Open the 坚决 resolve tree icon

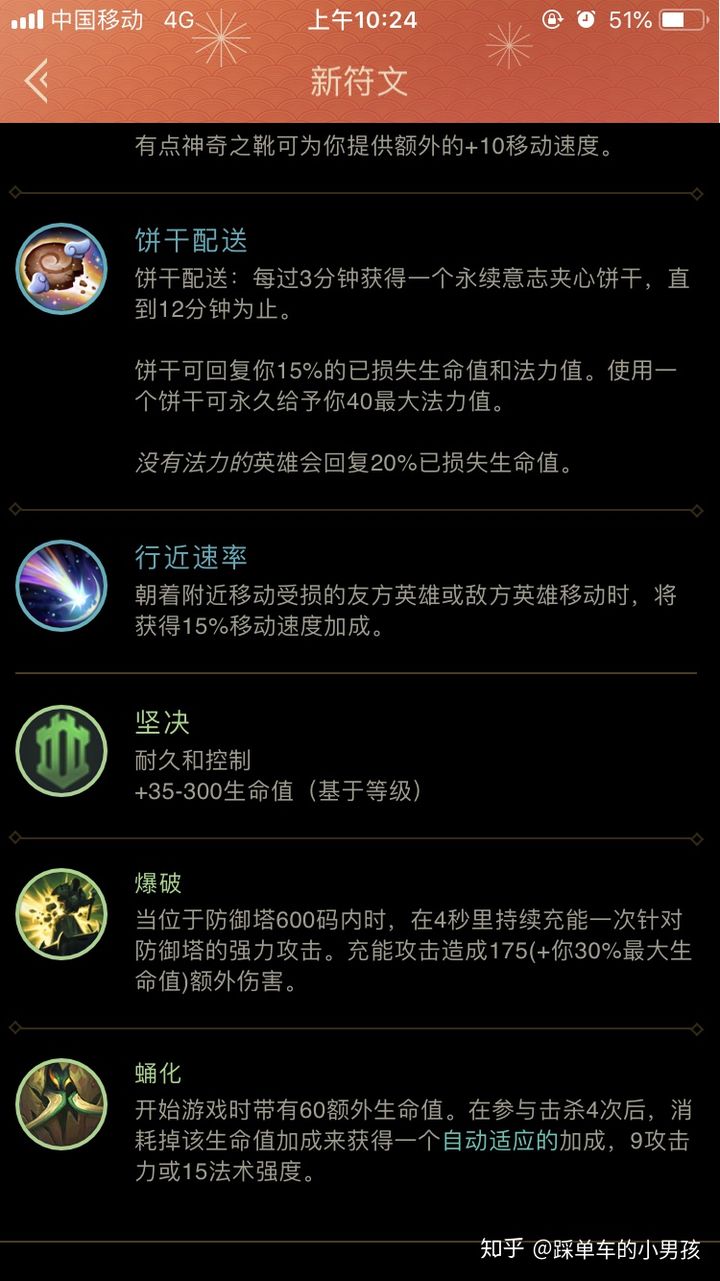pyautogui.click(x=61, y=751)
